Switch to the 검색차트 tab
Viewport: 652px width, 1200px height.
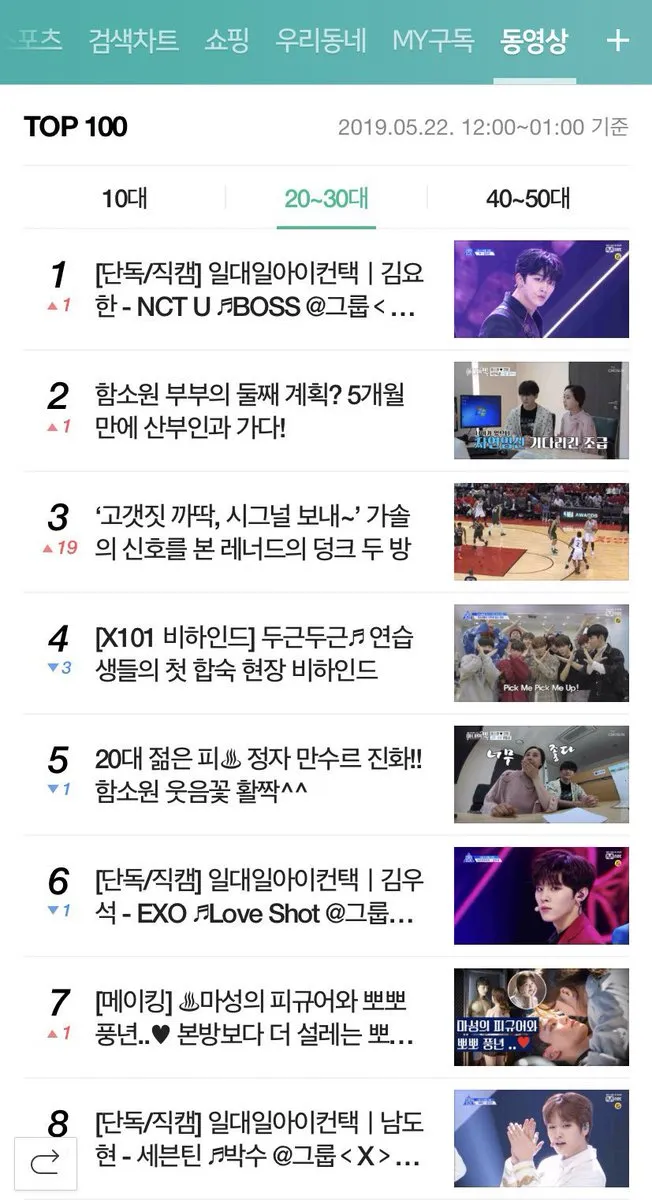133,41
